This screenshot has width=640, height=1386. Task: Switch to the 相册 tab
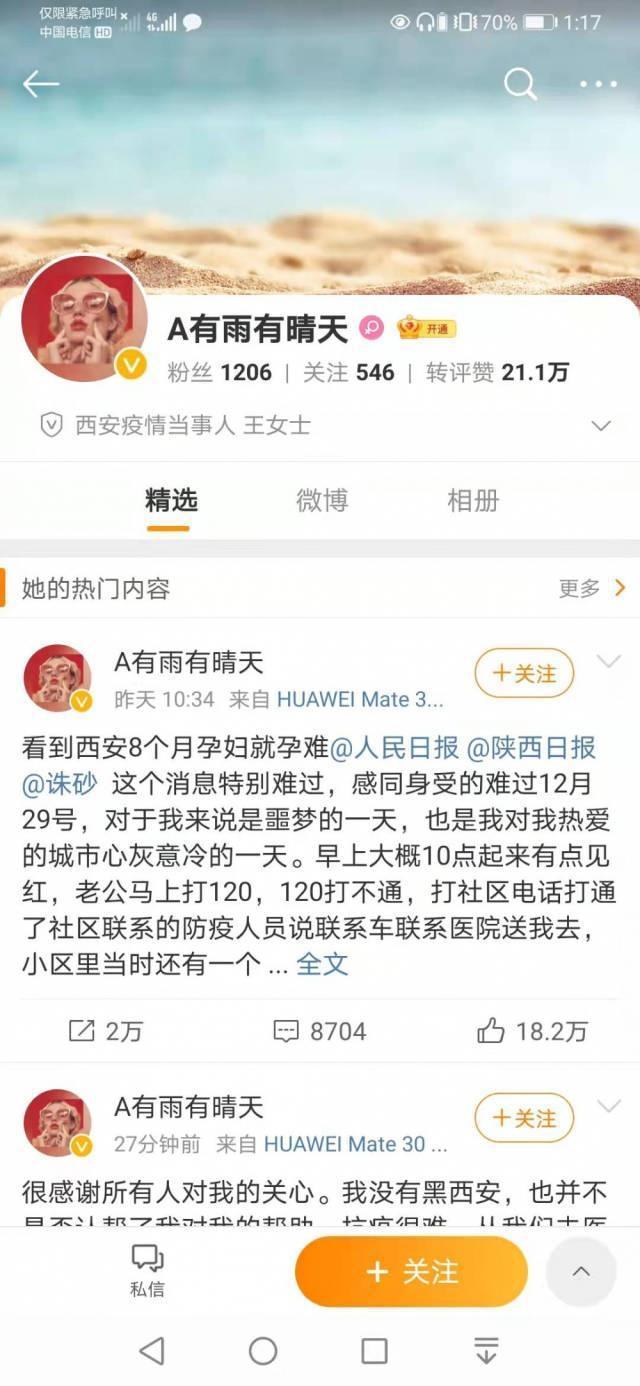(x=473, y=500)
